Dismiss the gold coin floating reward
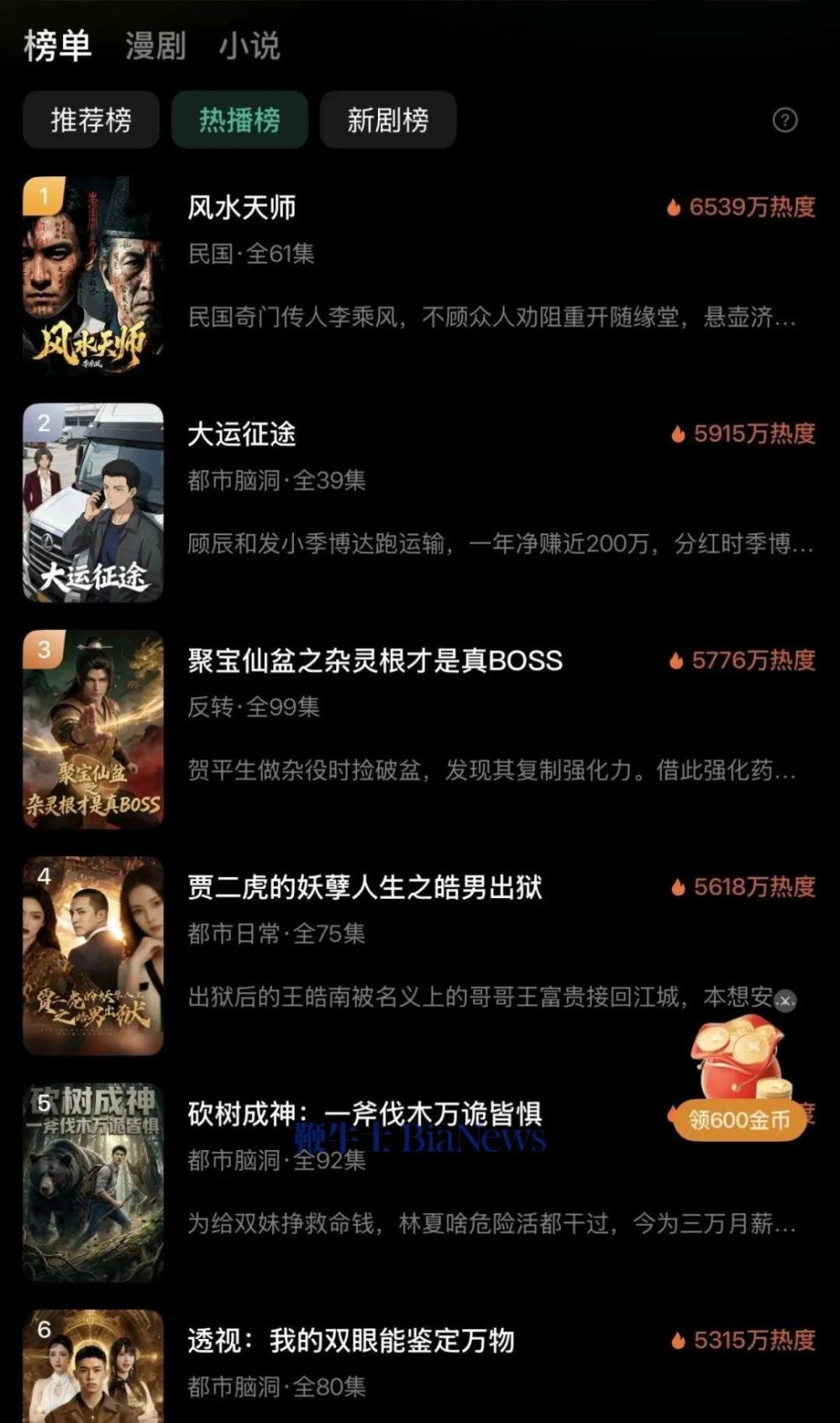 pyautogui.click(x=785, y=1001)
